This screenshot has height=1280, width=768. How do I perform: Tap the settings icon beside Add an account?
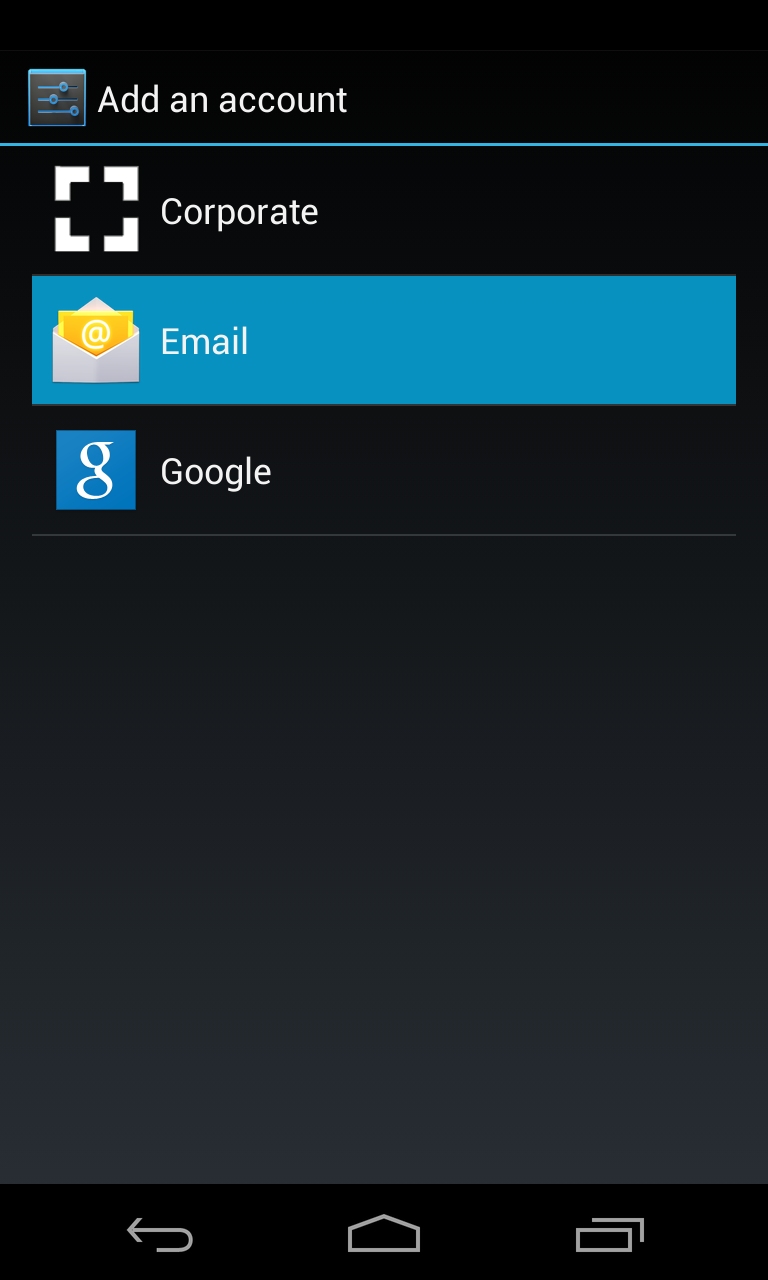(x=57, y=98)
